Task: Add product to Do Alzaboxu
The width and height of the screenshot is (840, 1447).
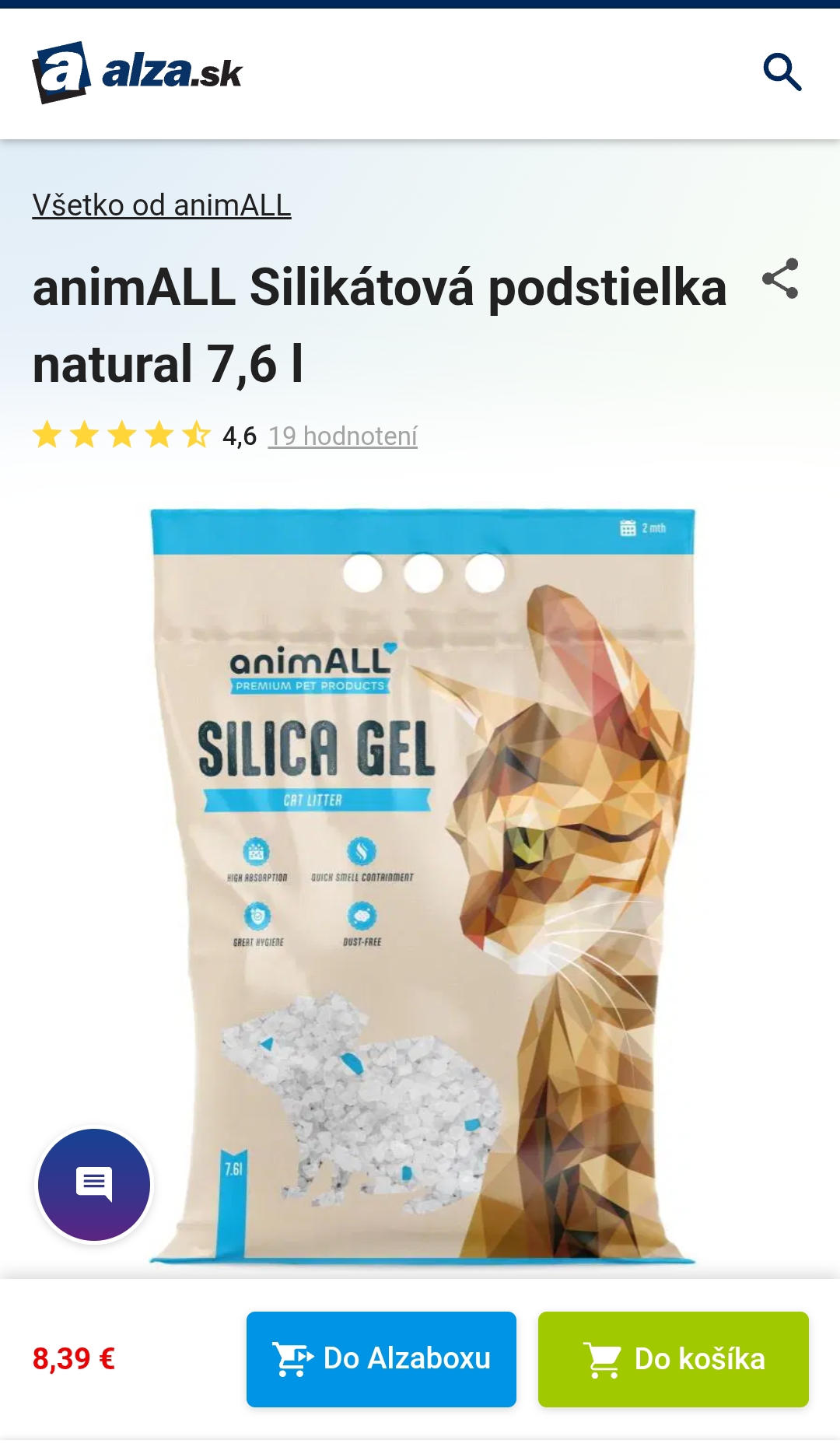Action: pyautogui.click(x=381, y=1359)
